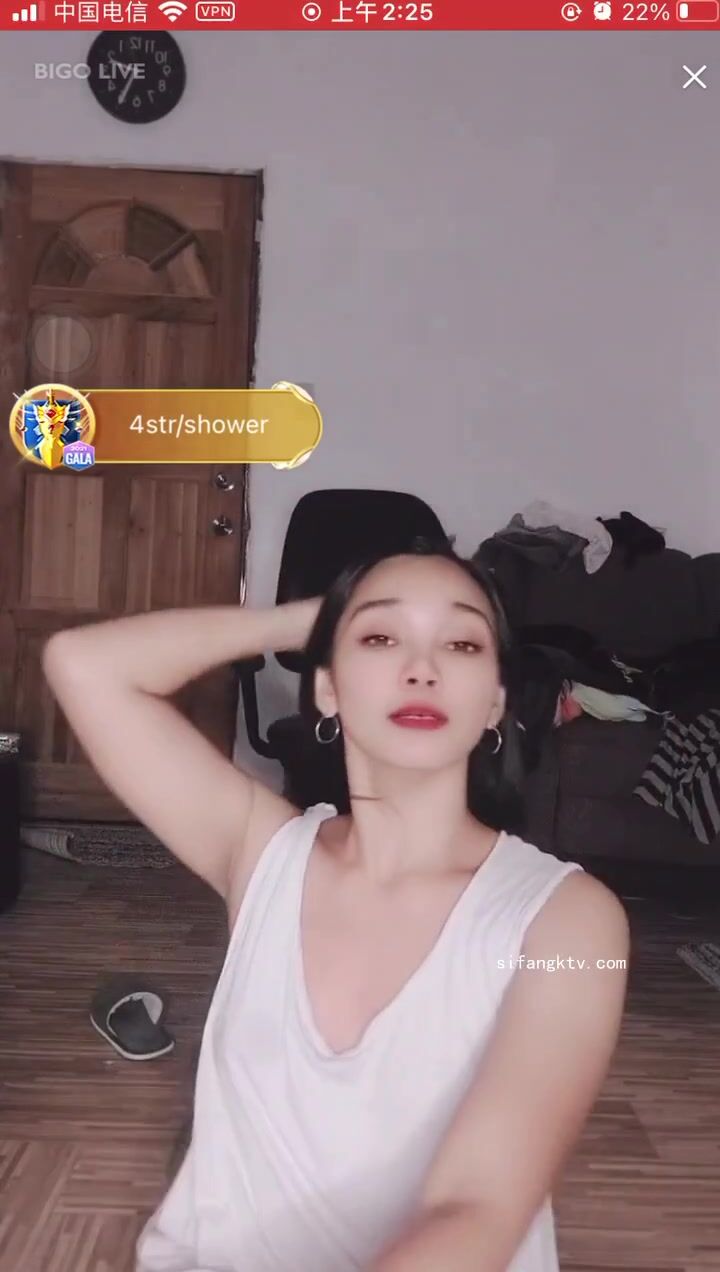This screenshot has width=720, height=1272.
Task: Open the 4str/shower user banner
Action: click(198, 425)
